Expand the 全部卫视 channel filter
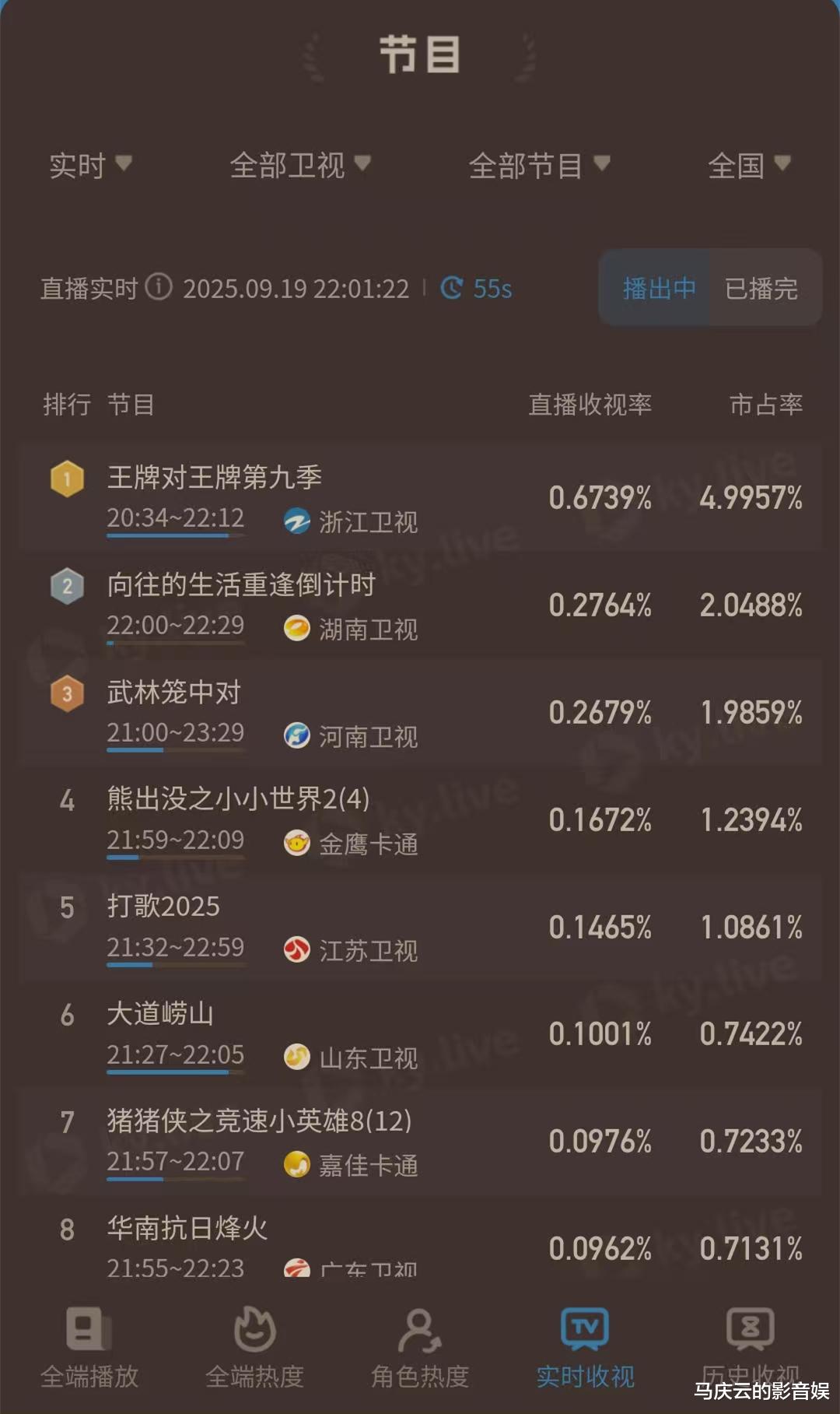Image resolution: width=840 pixels, height=1414 pixels. (300, 165)
